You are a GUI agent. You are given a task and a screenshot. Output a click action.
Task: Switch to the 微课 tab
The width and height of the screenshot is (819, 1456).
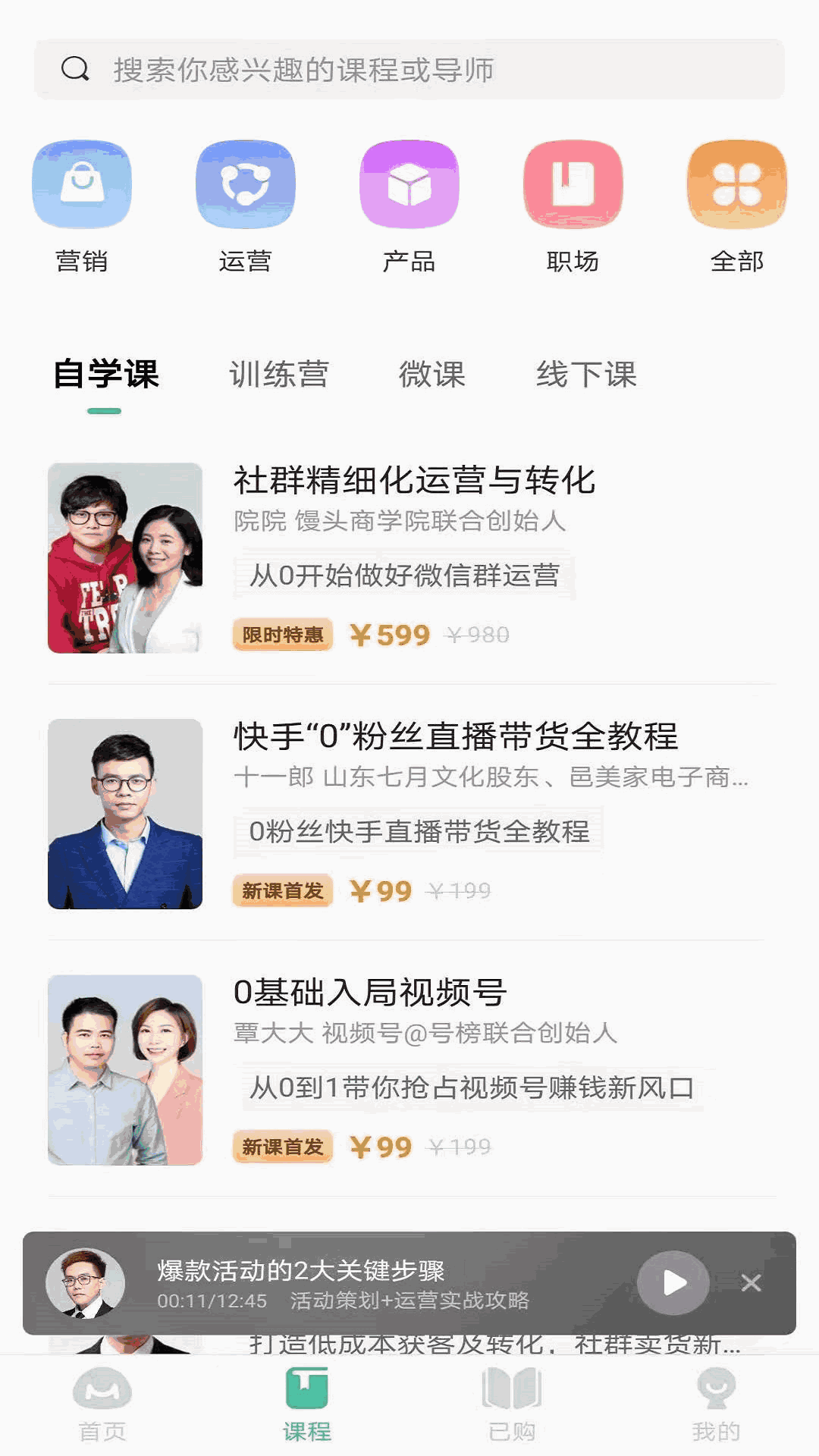coord(433,374)
